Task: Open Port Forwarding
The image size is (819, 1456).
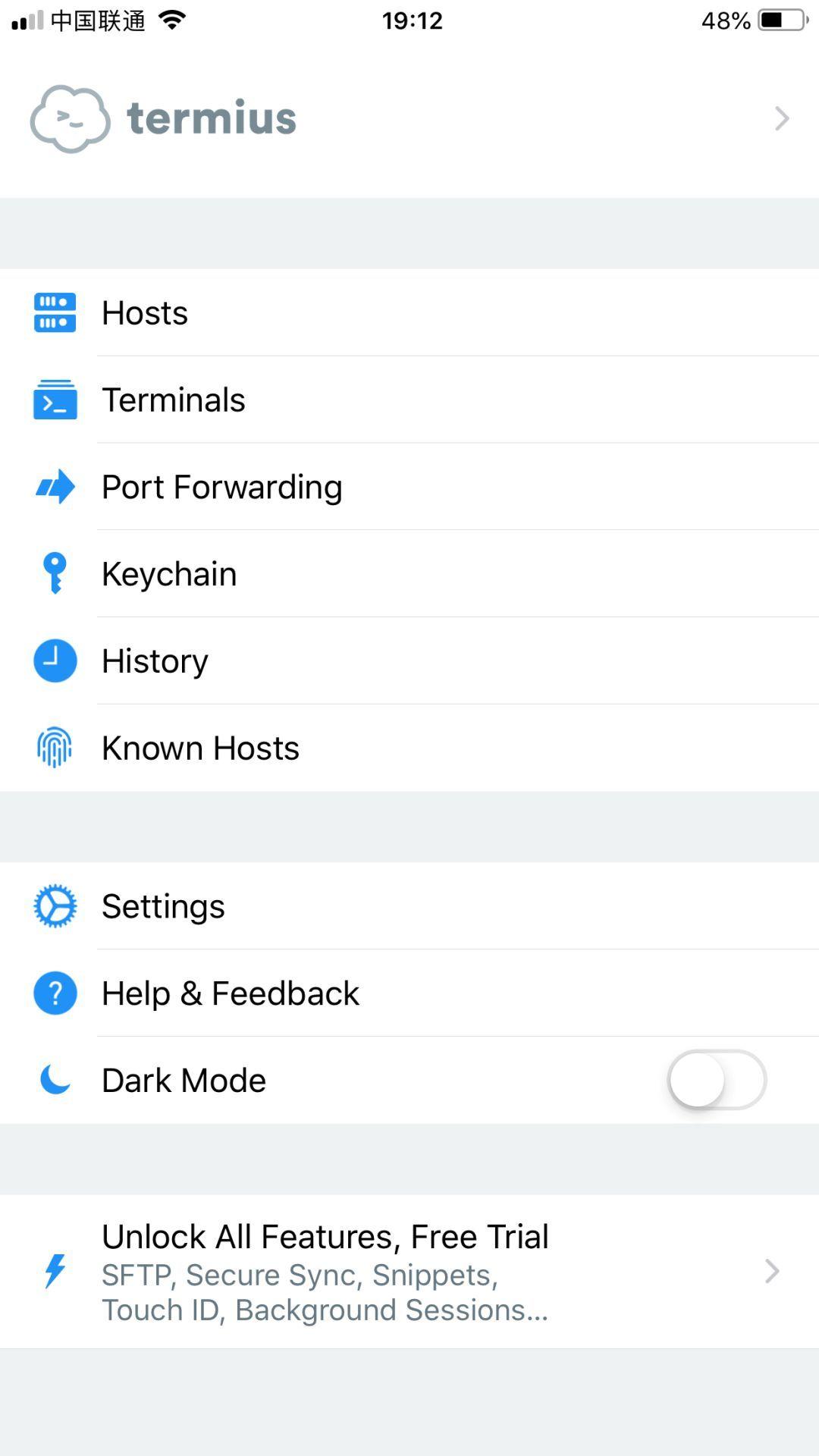Action: 409,487
